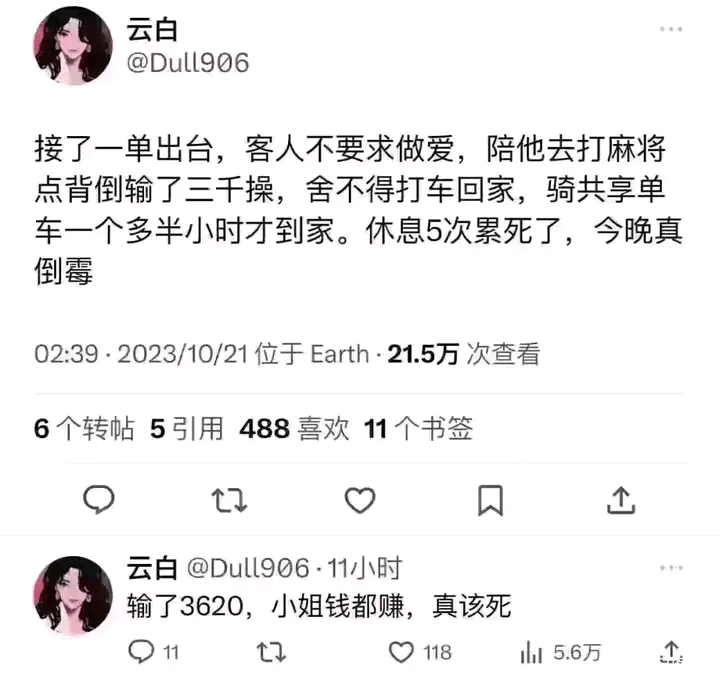This screenshot has height=686, width=720.
Task: Reply to the main post
Action: 98,500
